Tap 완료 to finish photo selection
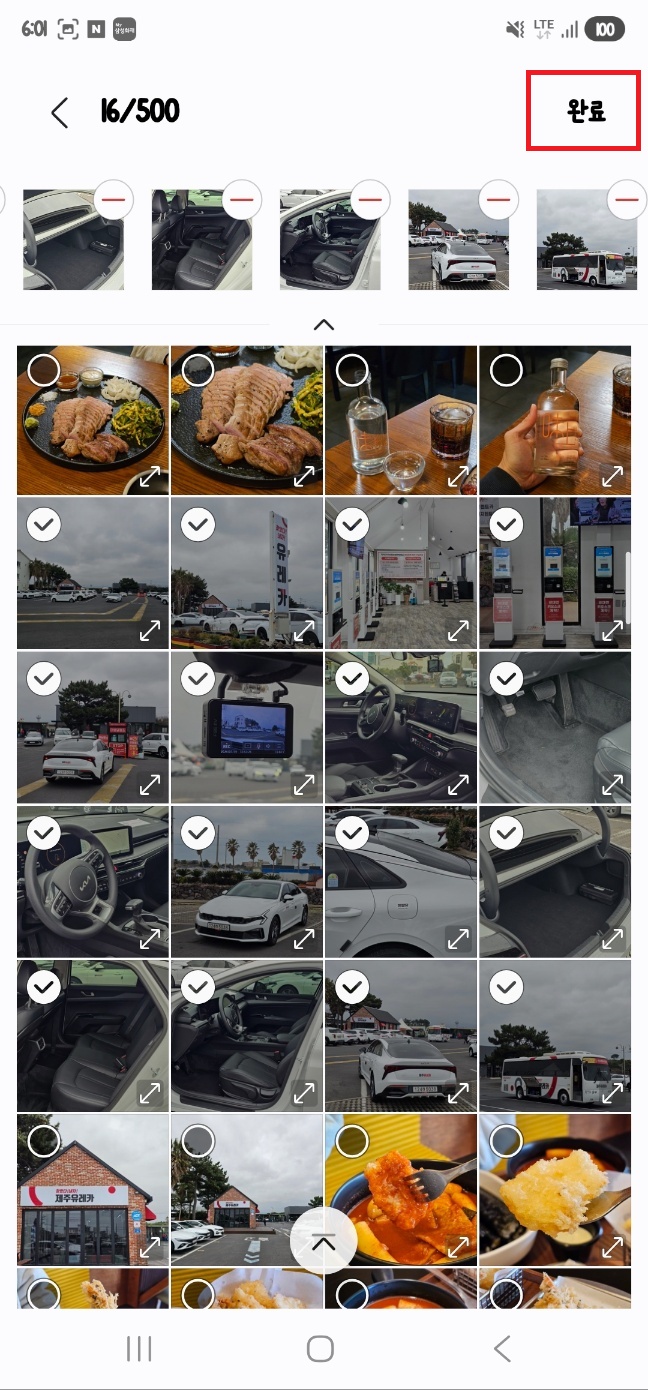Image resolution: width=648 pixels, height=1390 pixels. pyautogui.click(x=587, y=111)
